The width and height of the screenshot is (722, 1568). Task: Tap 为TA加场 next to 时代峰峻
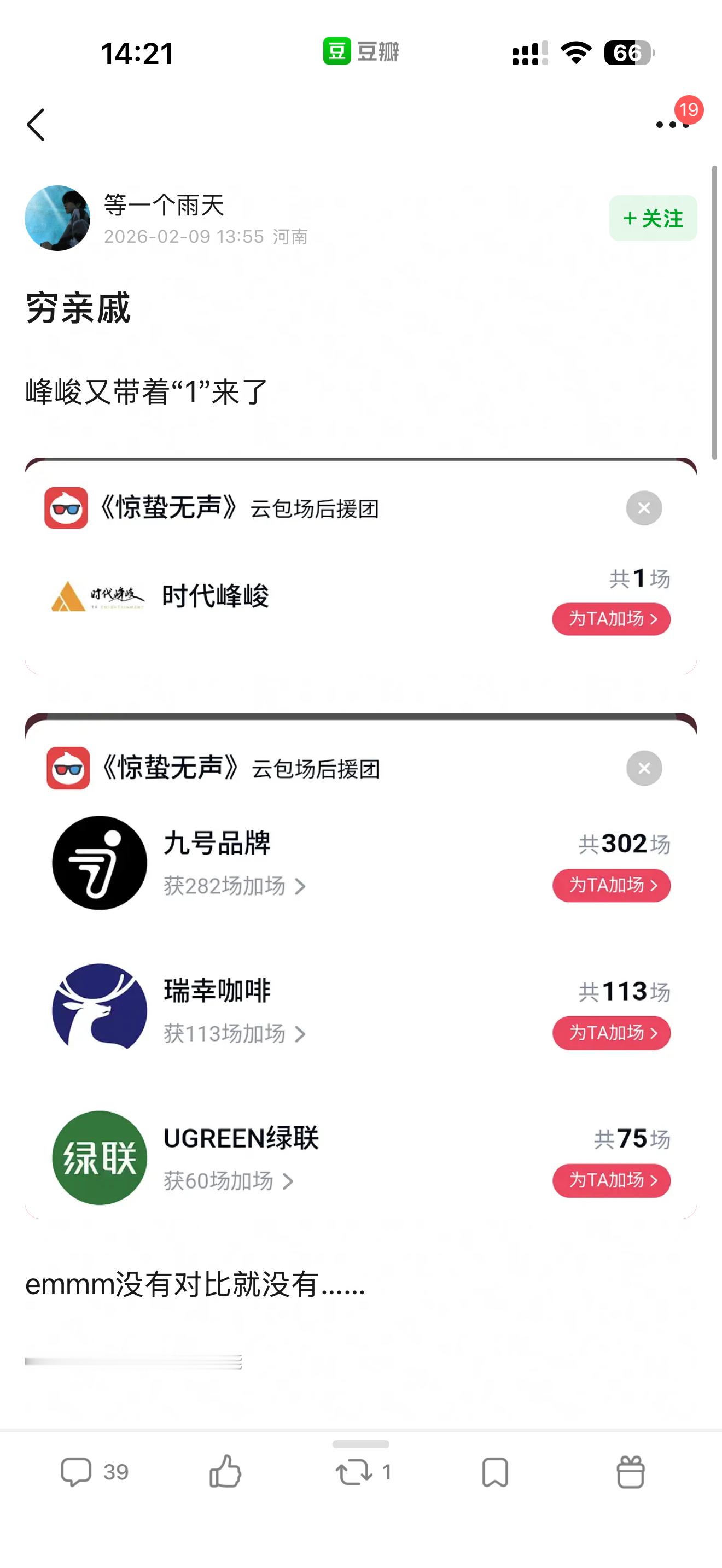(x=610, y=619)
